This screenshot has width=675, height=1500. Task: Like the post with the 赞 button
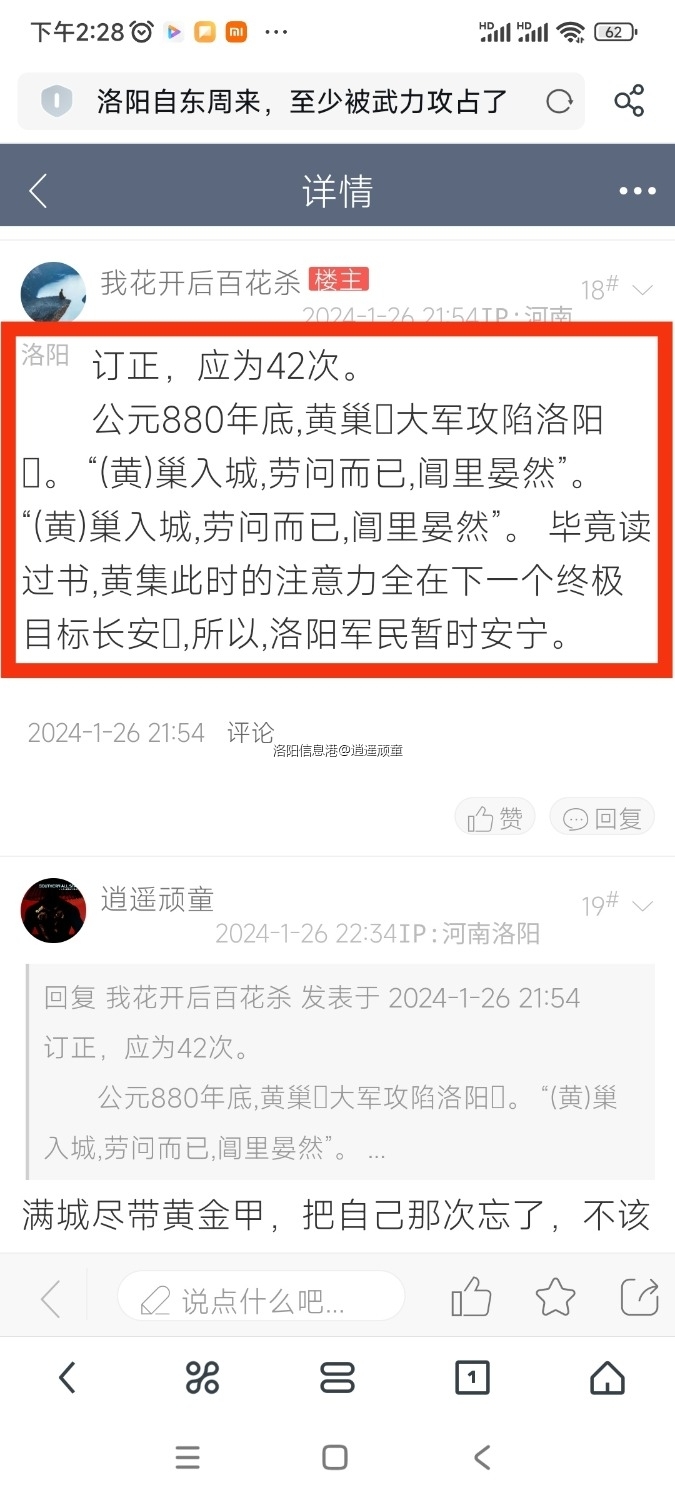(496, 818)
